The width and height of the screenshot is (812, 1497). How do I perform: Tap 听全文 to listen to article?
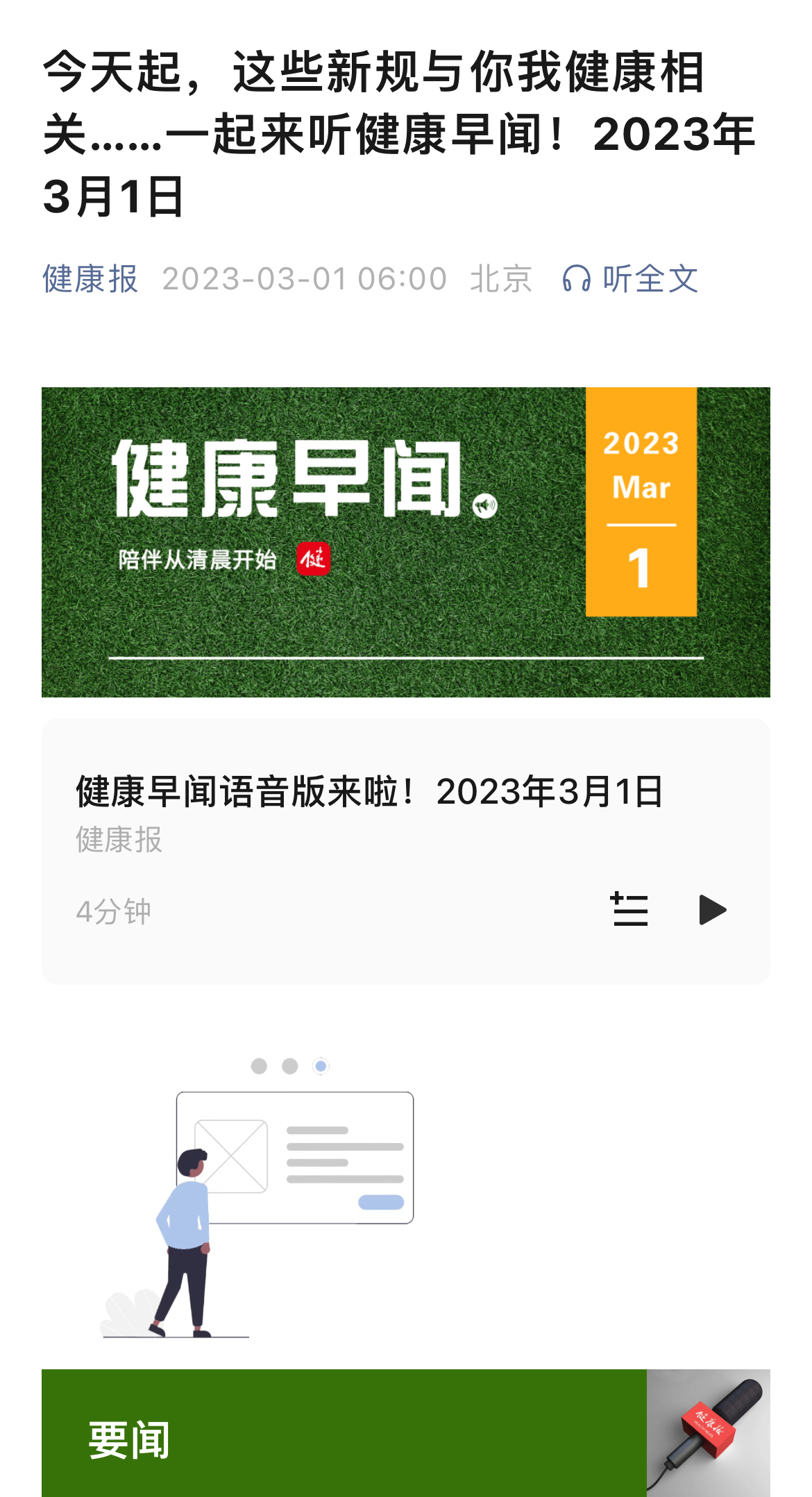[630, 279]
